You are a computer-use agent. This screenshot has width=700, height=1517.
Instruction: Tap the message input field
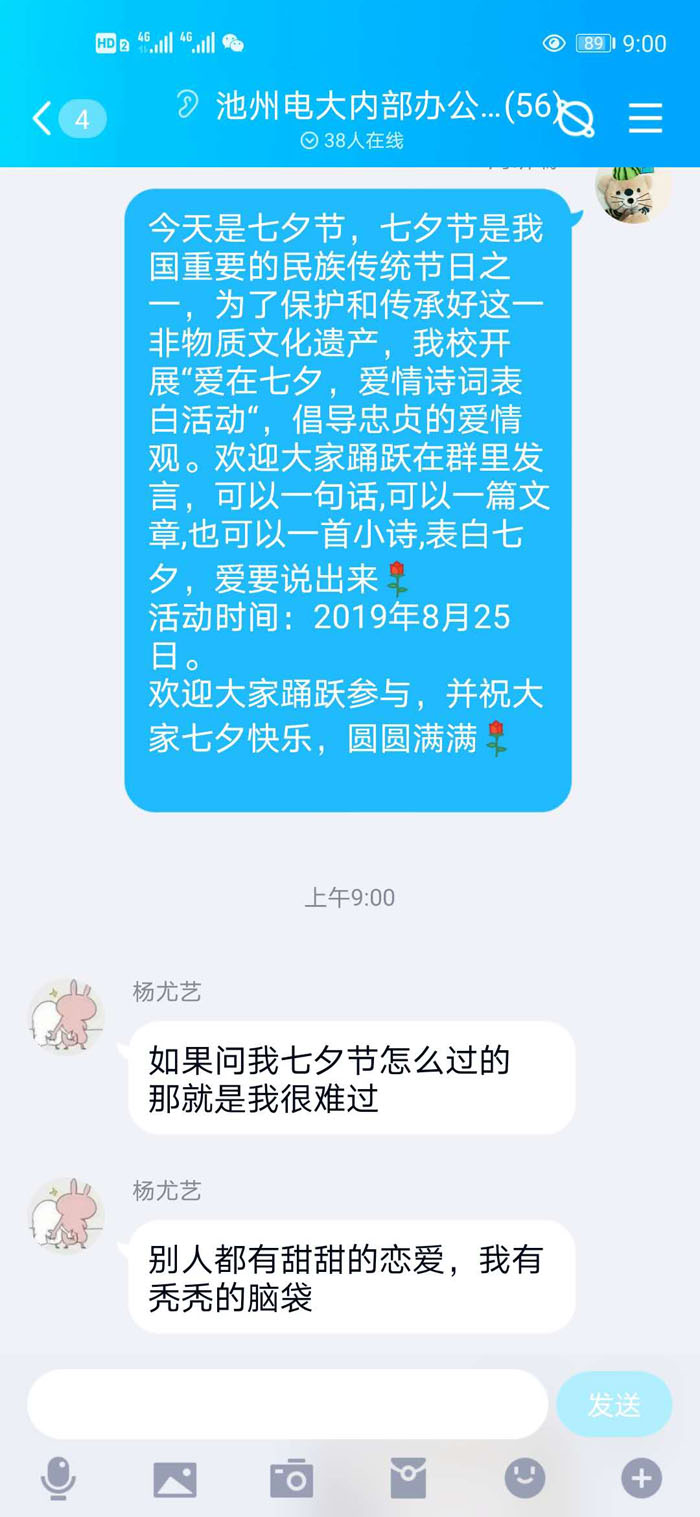coord(287,1404)
